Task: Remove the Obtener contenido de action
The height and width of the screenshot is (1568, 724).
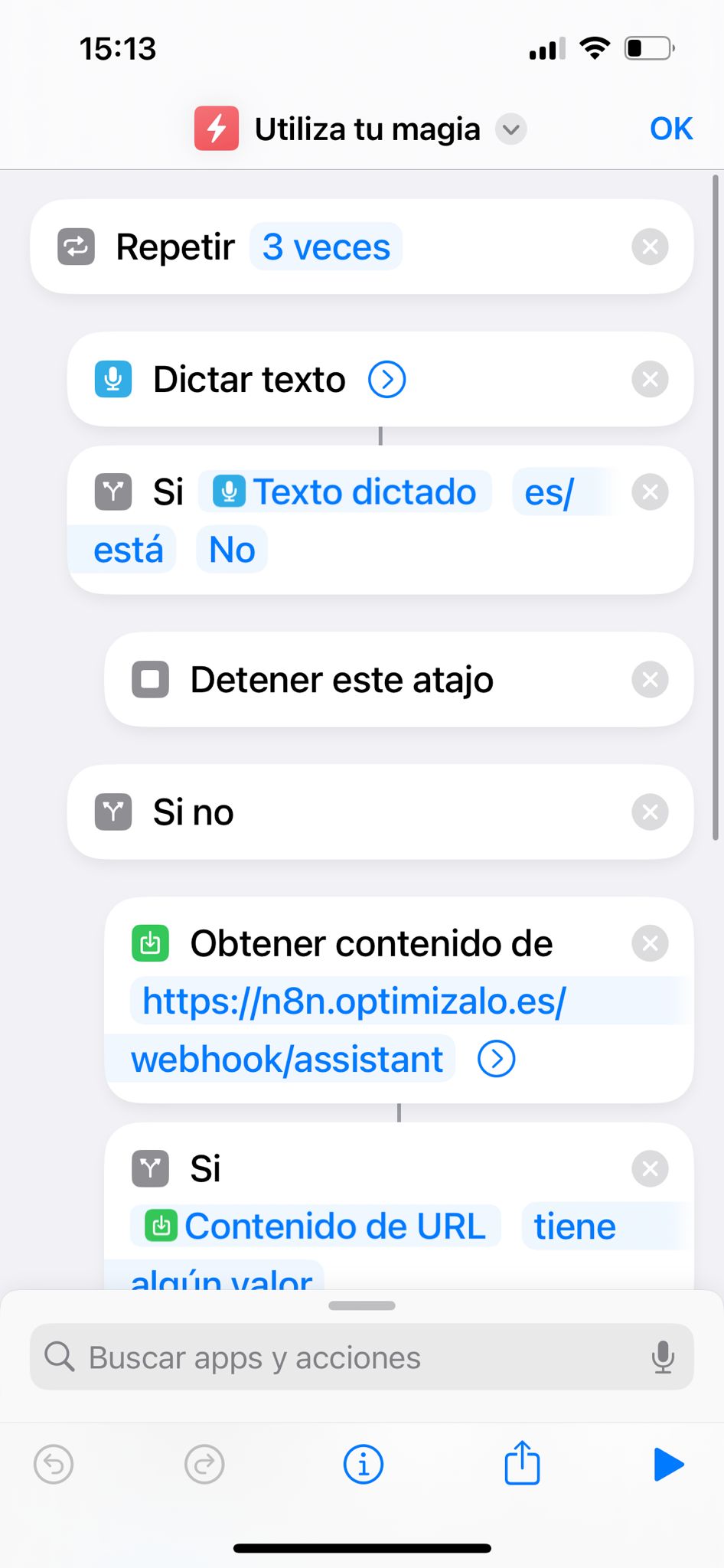Action: [x=650, y=943]
